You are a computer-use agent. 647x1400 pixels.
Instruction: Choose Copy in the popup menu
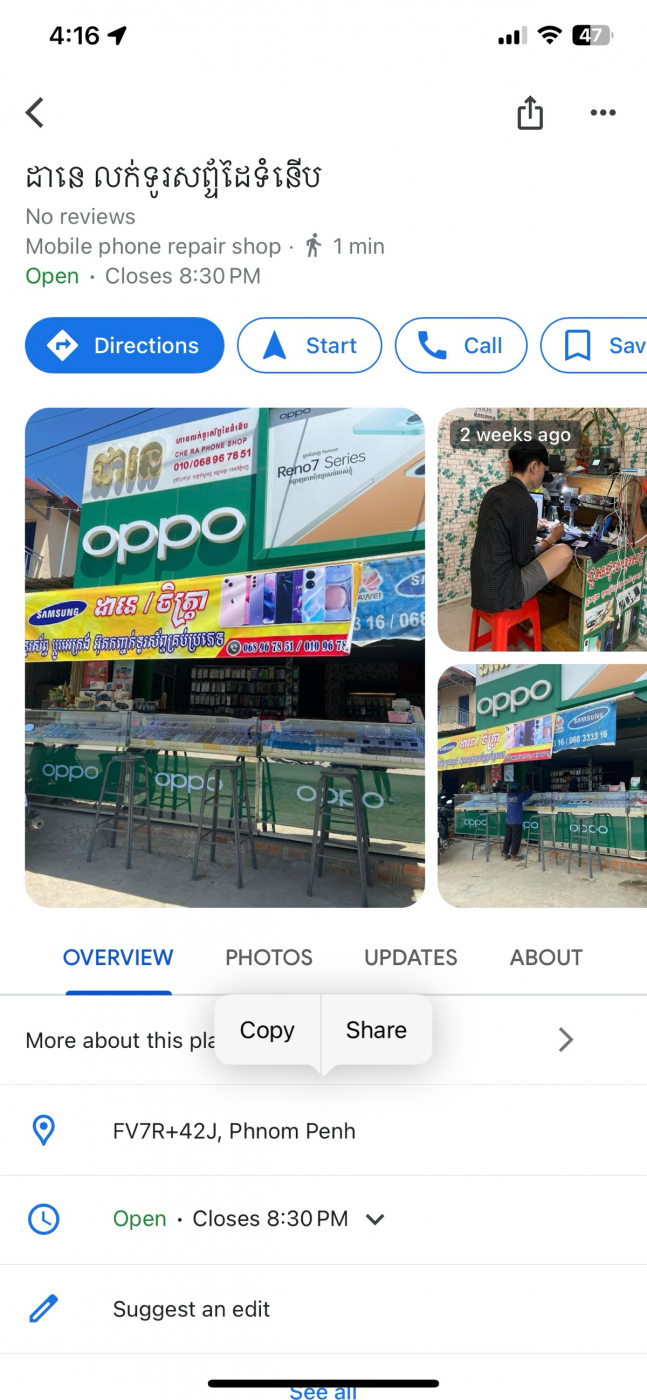coord(267,1030)
